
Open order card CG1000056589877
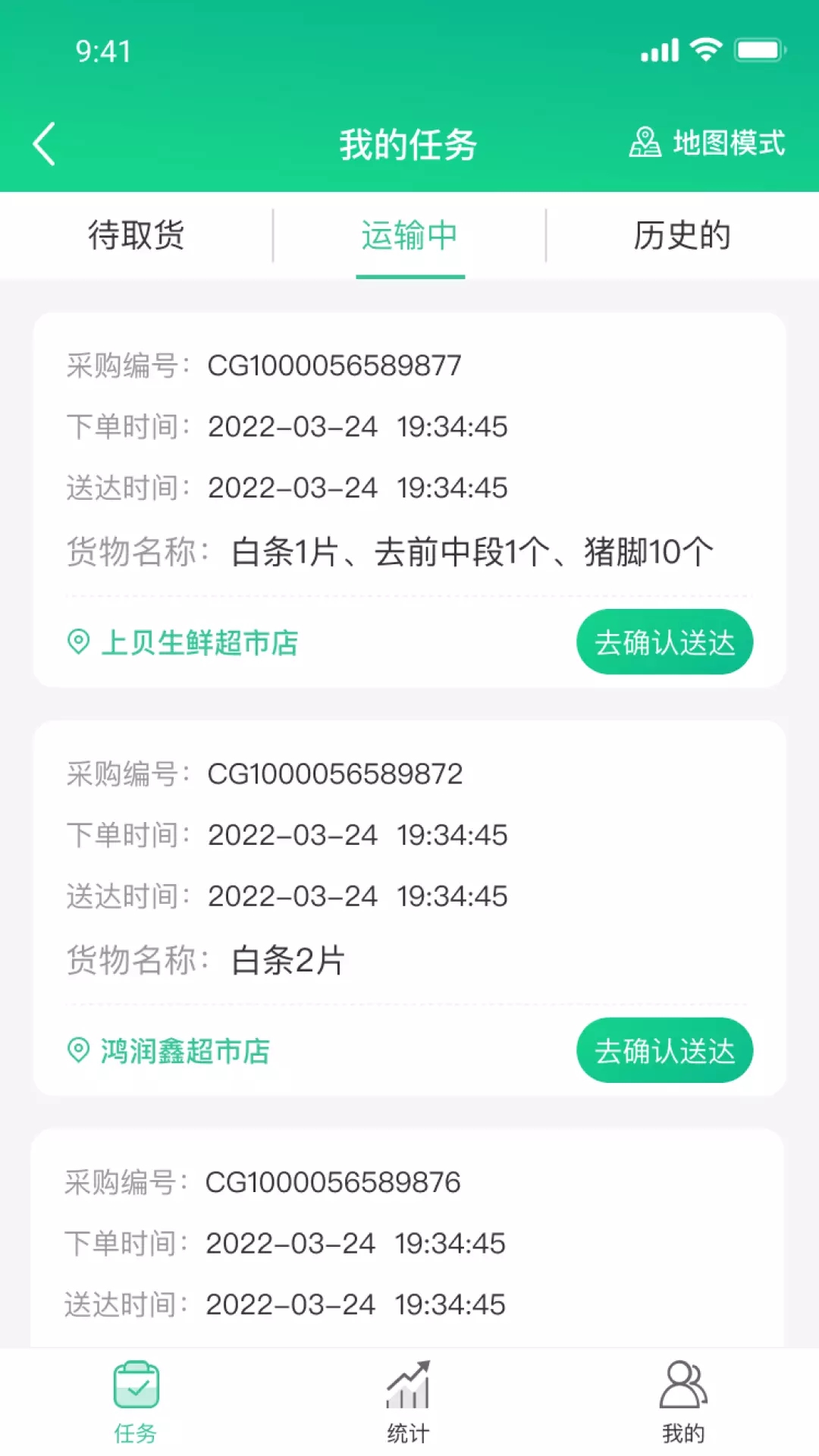click(x=409, y=500)
